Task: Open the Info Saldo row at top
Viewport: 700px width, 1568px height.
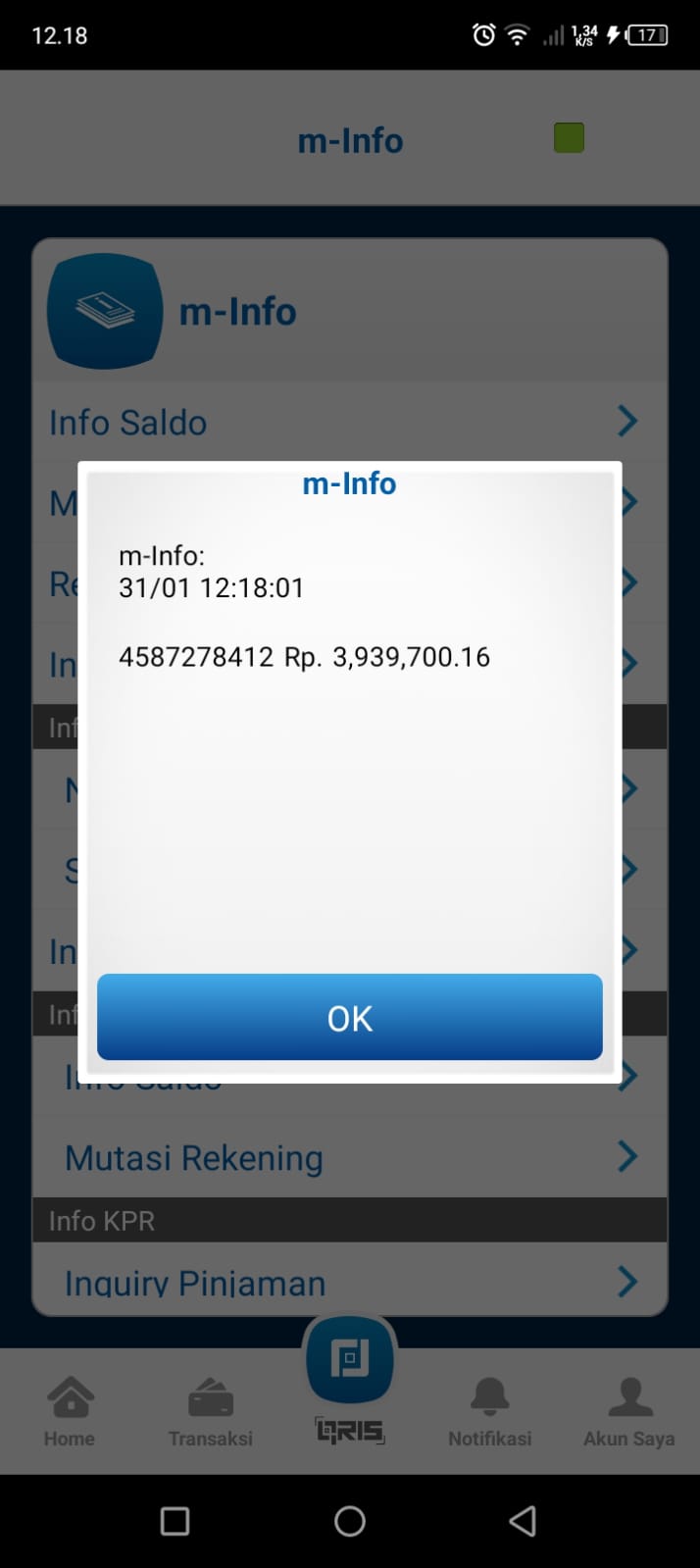Action: pyautogui.click(x=350, y=423)
